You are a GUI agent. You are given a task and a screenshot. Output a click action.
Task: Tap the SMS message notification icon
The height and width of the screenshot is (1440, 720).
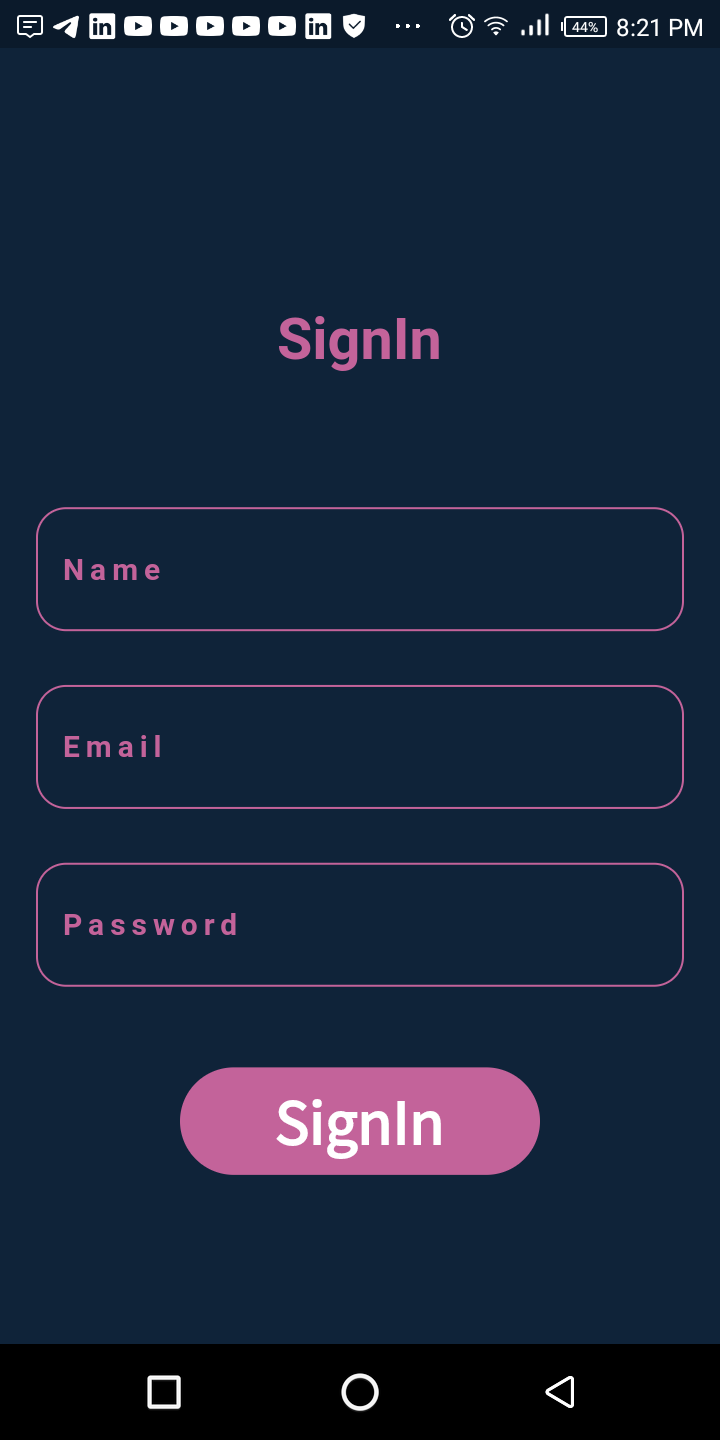[29, 25]
